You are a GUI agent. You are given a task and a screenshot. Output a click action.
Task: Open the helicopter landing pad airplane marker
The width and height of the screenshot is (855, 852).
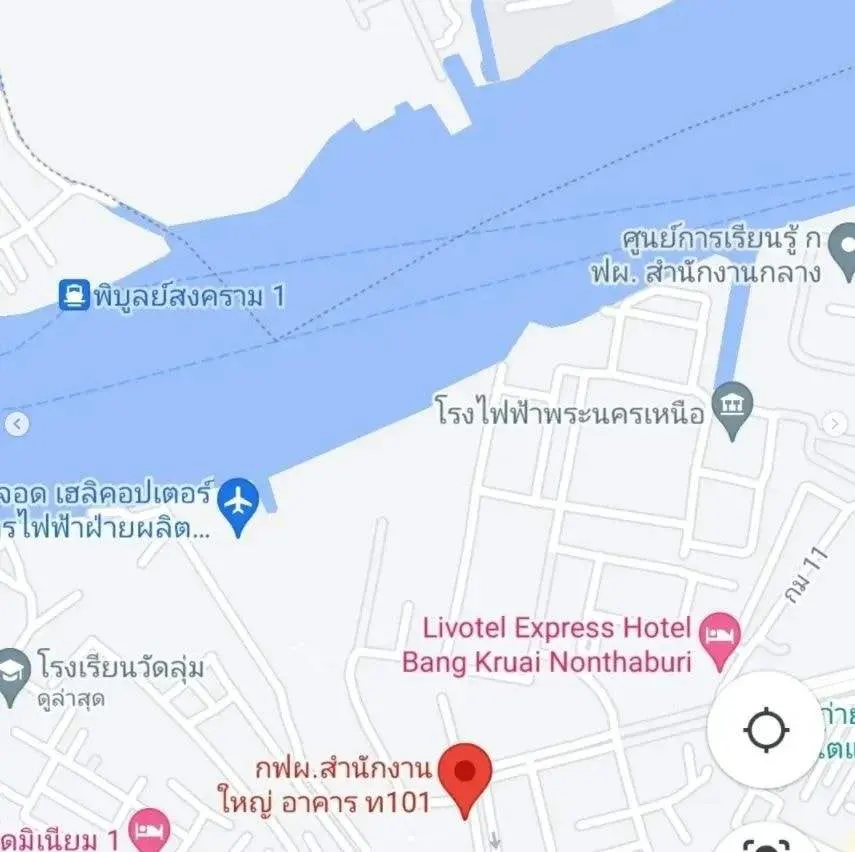click(238, 502)
